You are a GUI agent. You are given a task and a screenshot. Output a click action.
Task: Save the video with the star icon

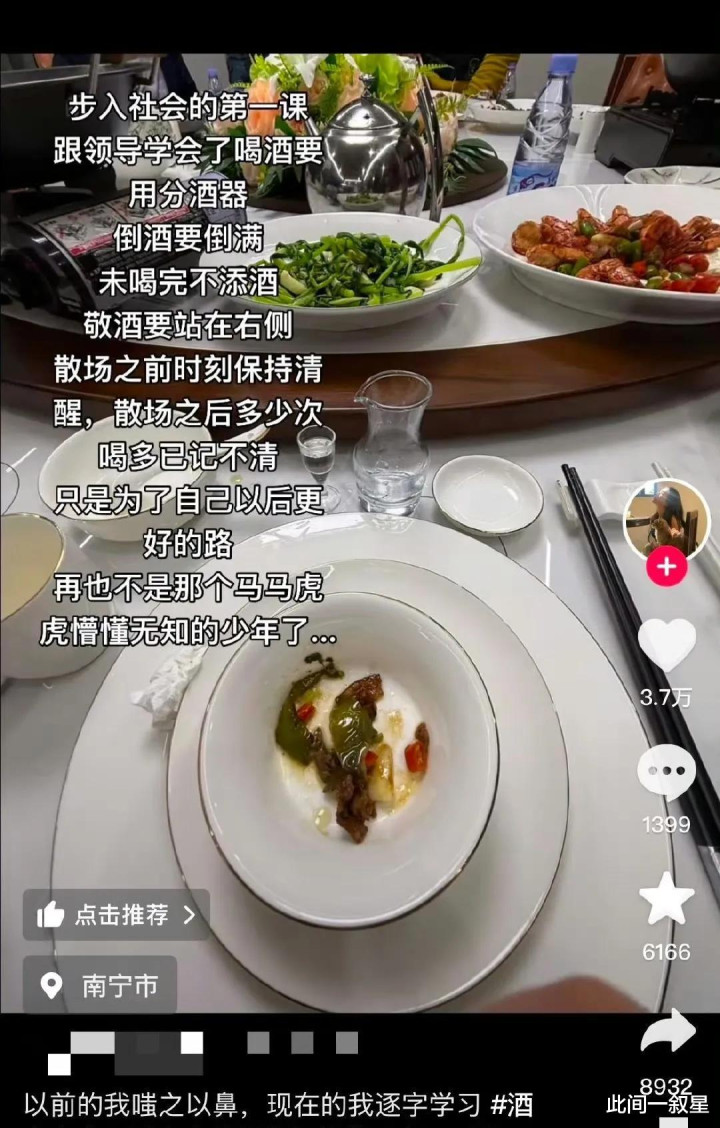pyautogui.click(x=667, y=899)
